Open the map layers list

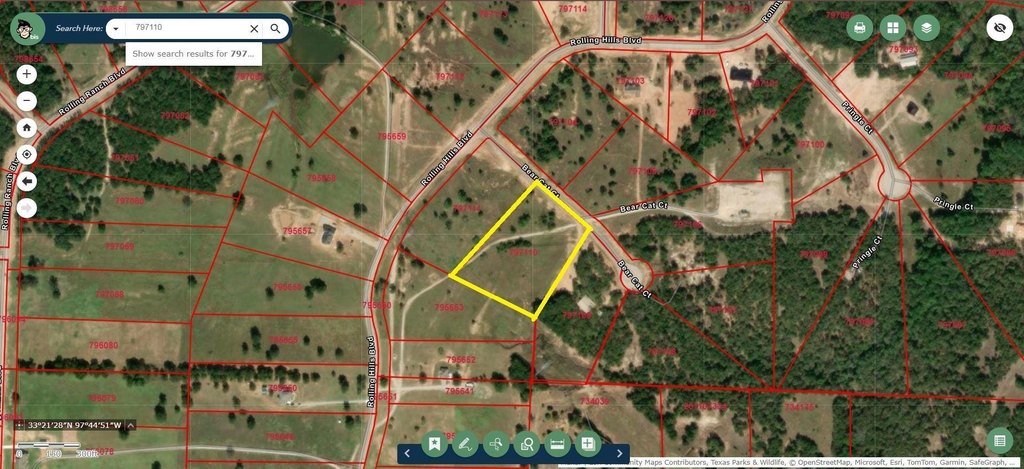click(x=928, y=28)
